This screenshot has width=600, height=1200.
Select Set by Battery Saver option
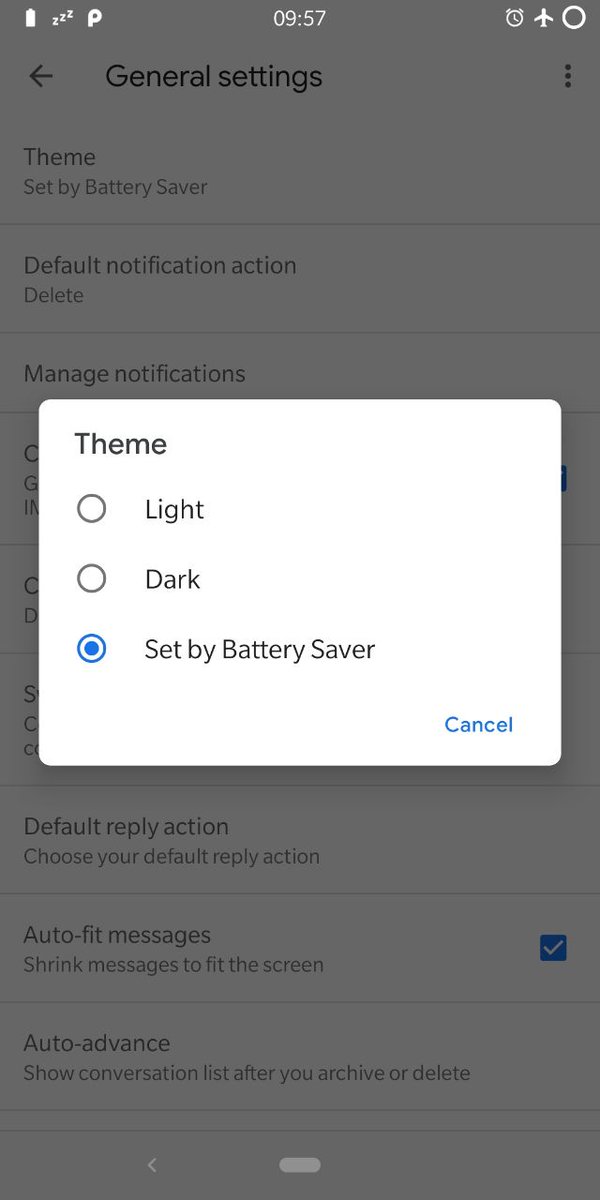[299, 649]
